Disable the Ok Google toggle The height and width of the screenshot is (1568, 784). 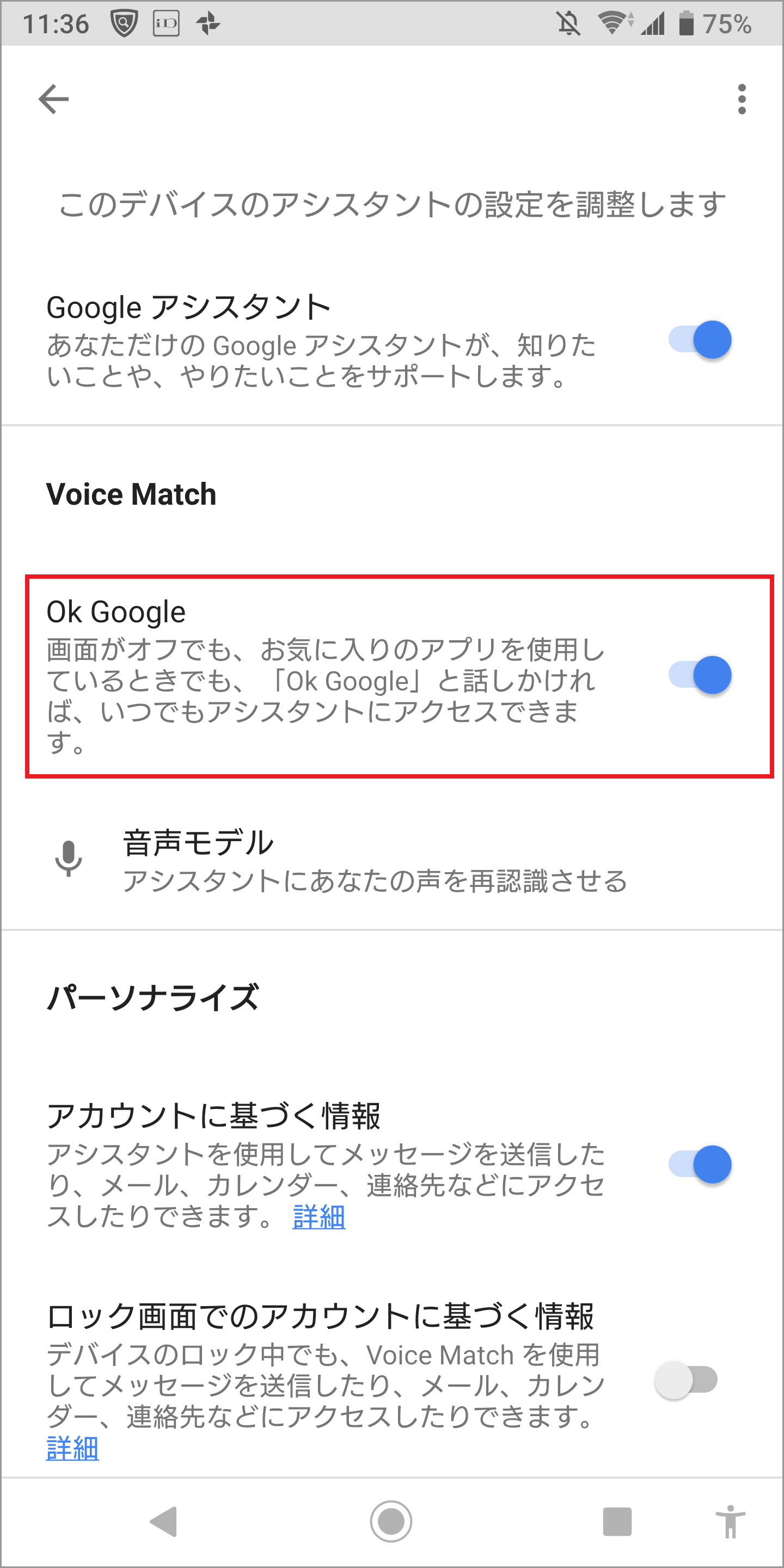[700, 675]
